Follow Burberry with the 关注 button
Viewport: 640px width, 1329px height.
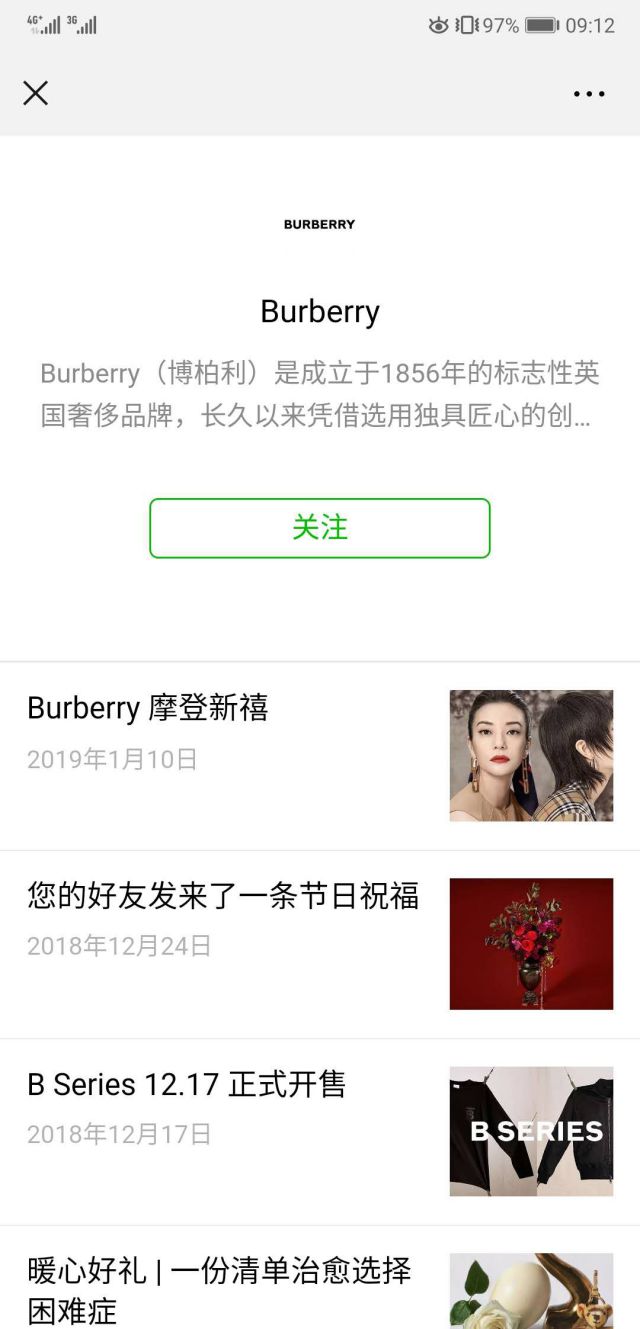320,528
